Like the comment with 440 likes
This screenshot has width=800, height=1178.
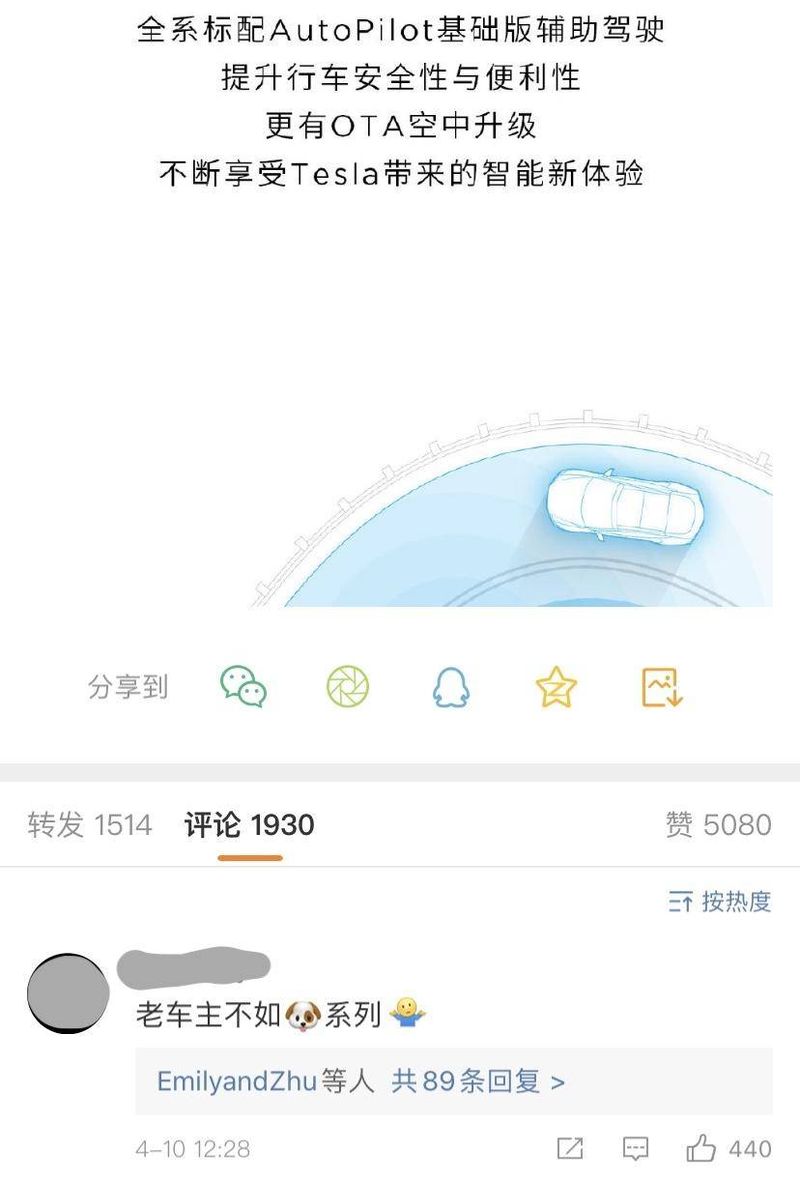(701, 1148)
